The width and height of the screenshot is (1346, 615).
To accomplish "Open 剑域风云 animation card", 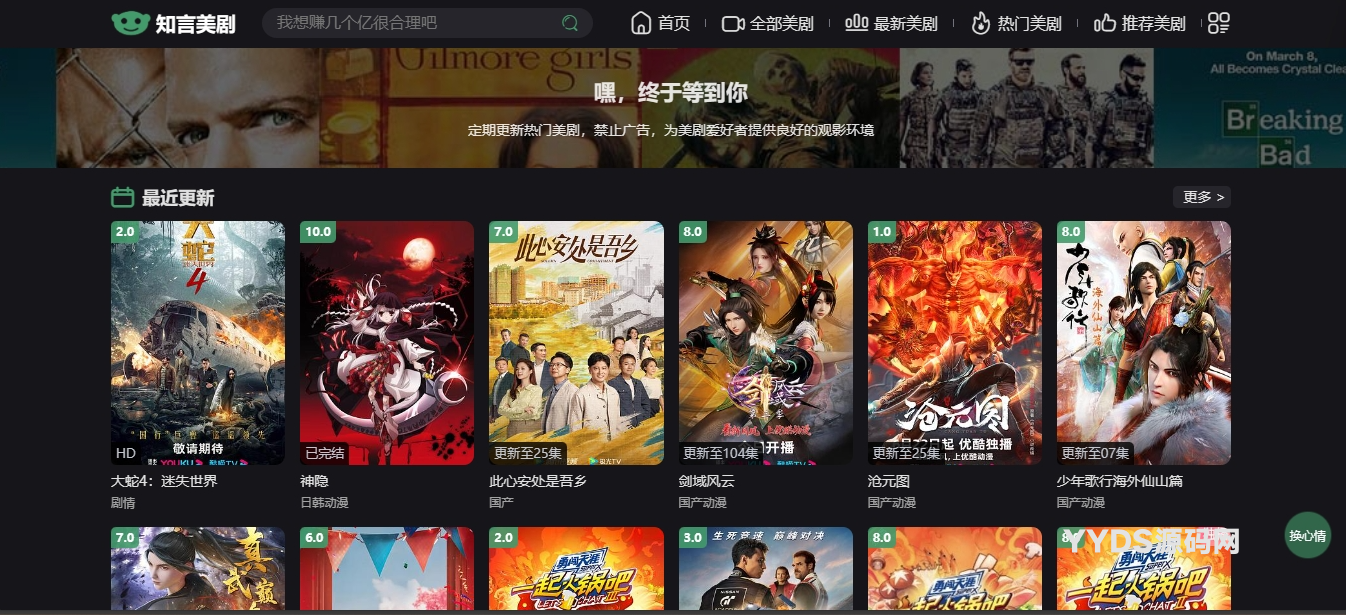I will (x=765, y=343).
